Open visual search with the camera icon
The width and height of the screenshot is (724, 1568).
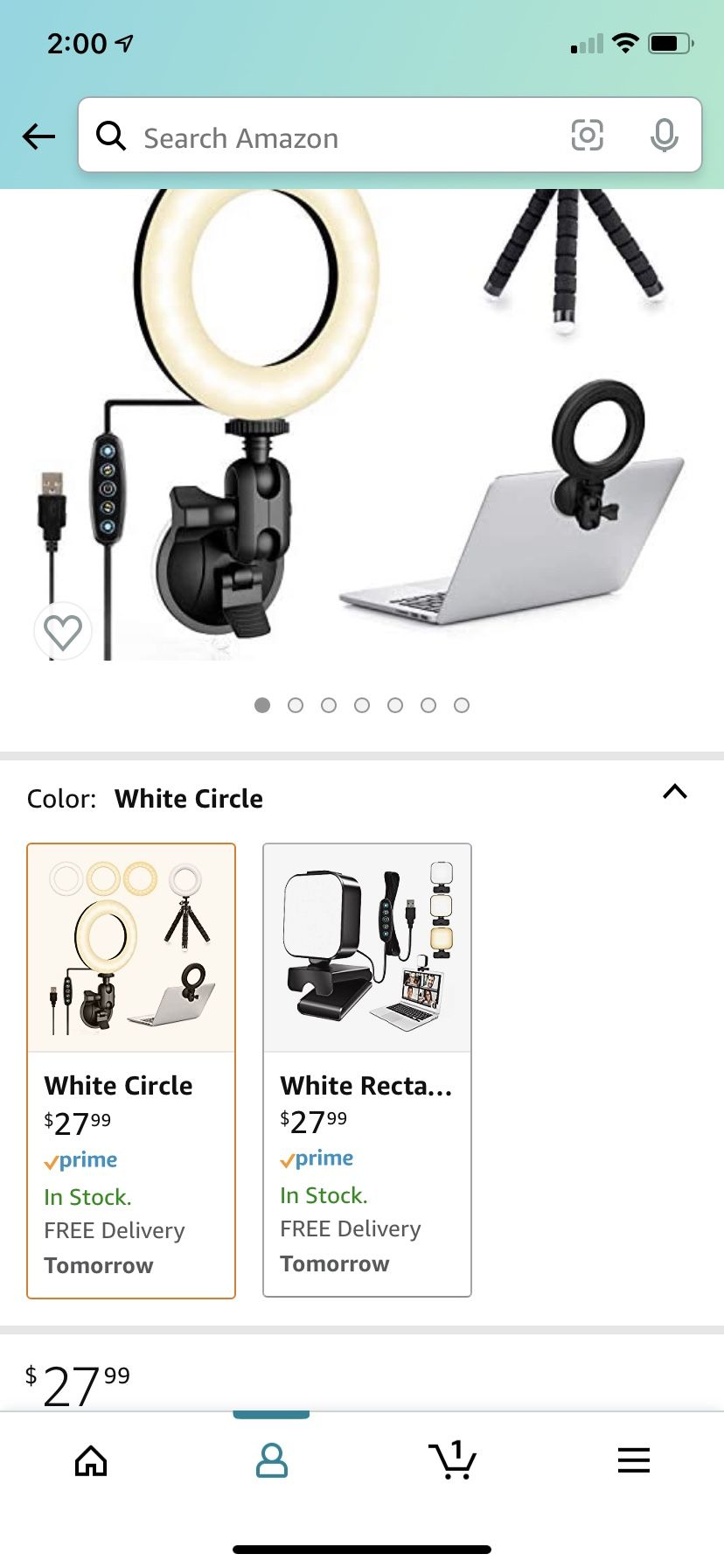pyautogui.click(x=587, y=136)
